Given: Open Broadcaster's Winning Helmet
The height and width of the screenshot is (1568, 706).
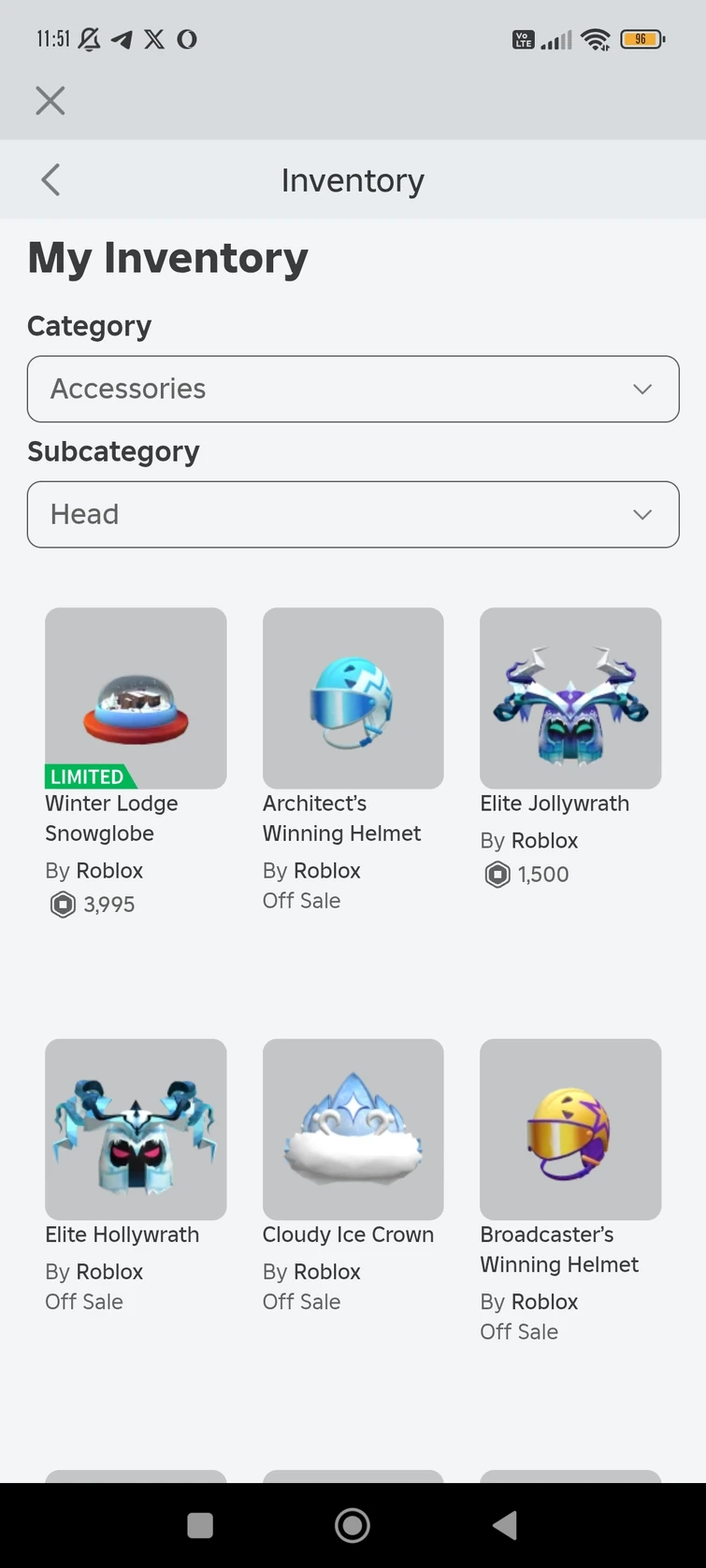Looking at the screenshot, I should tap(570, 1130).
